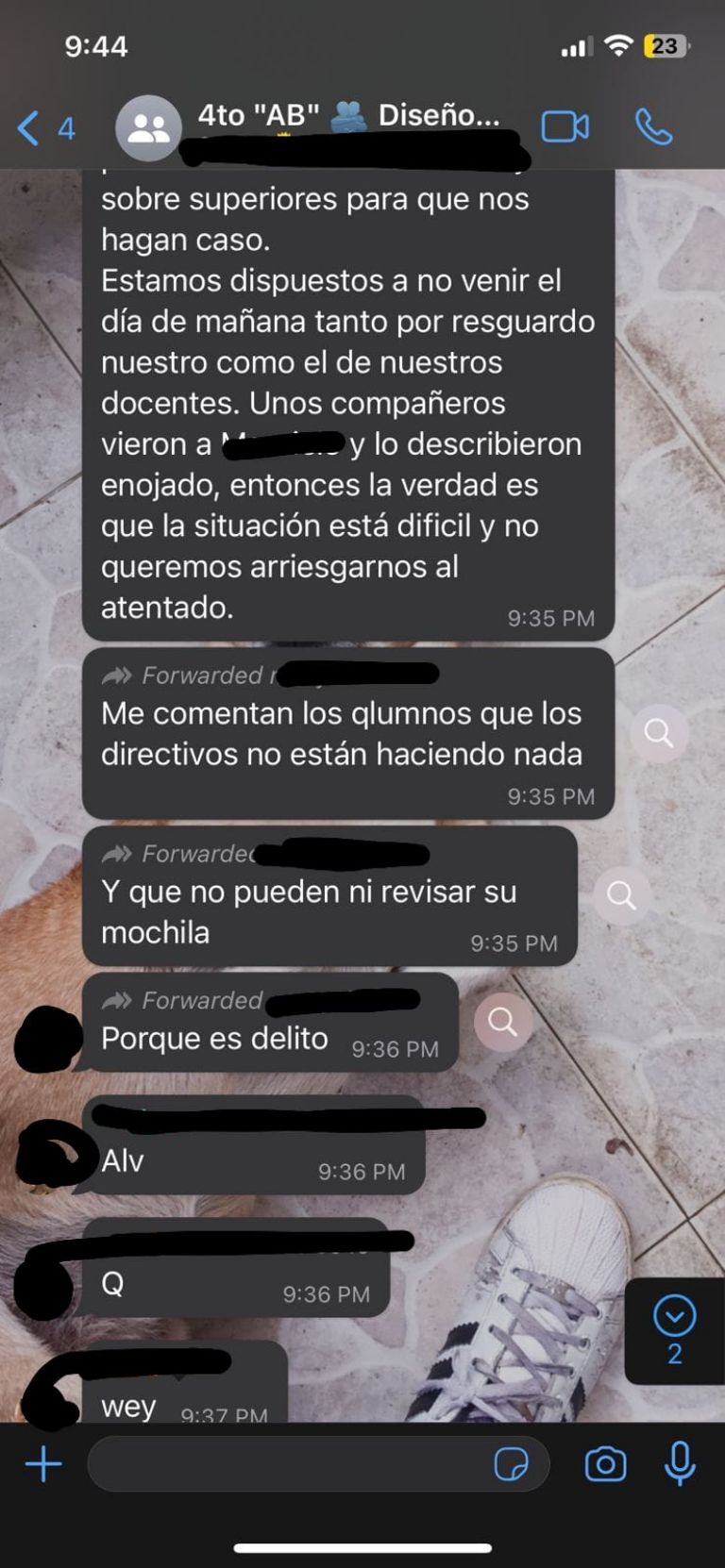725x1568 pixels.
Task: Record a voice message with the microphone
Action: coord(680,1464)
